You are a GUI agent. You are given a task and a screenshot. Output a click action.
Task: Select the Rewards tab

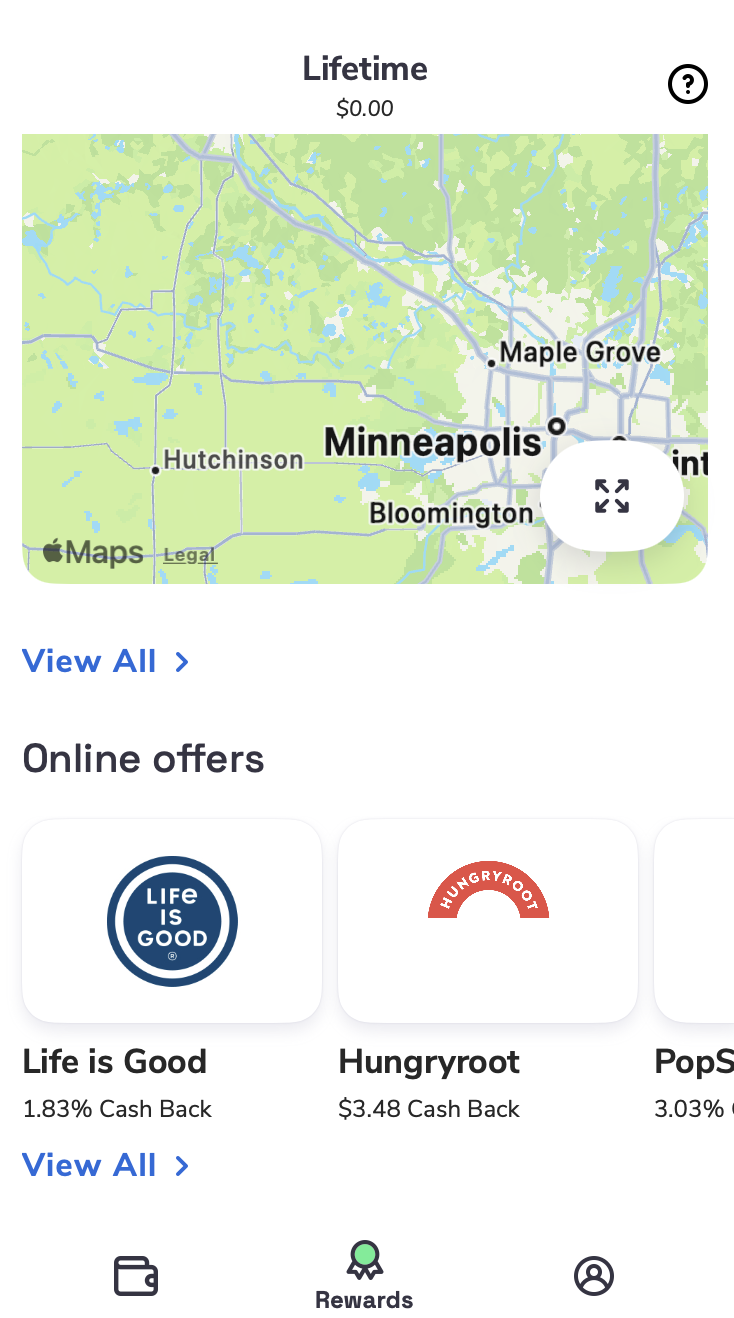pos(364,1276)
